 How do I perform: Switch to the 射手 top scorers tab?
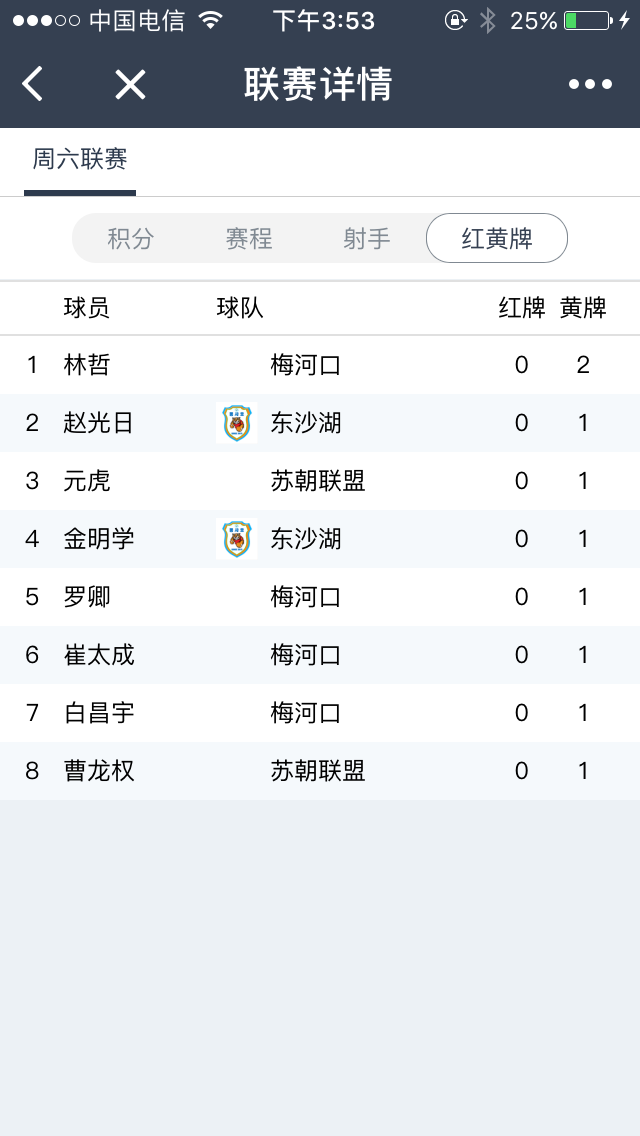(367, 239)
